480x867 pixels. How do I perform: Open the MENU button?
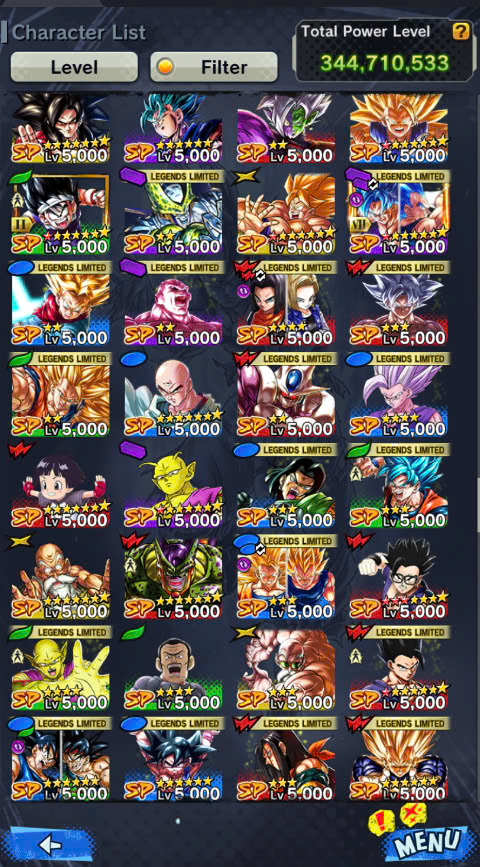[429, 842]
